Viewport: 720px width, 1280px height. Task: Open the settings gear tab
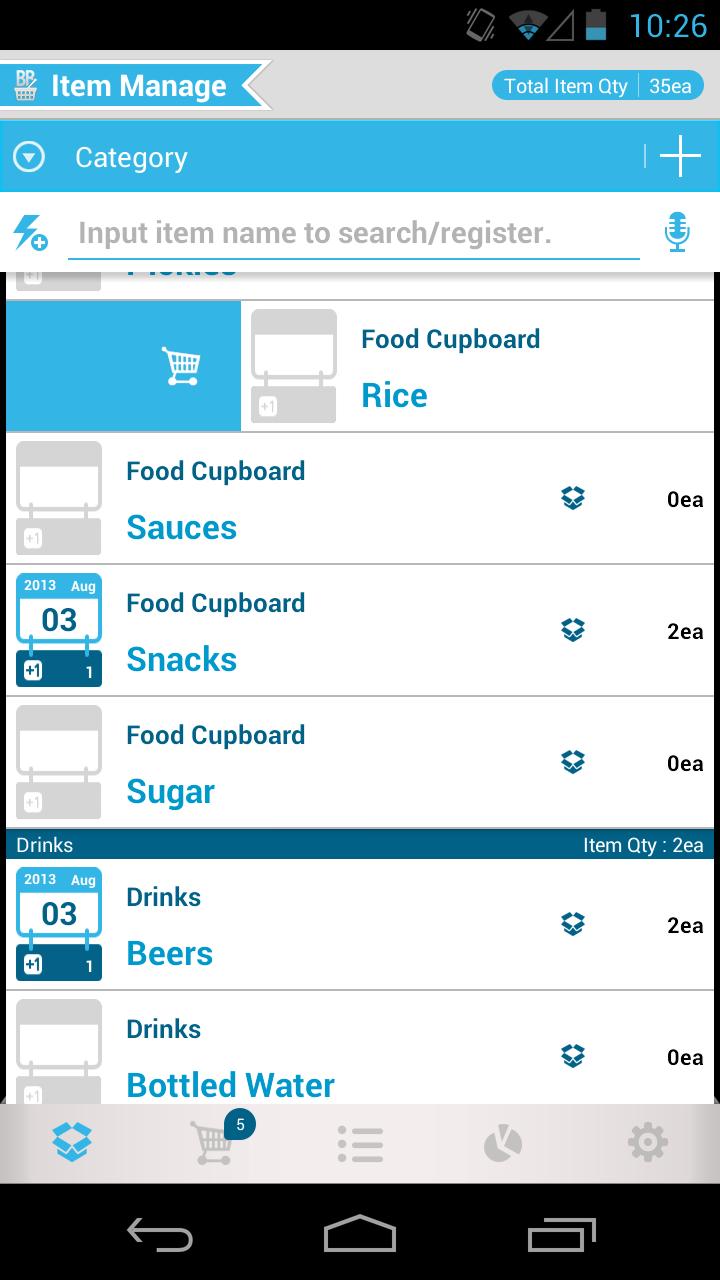[647, 1142]
